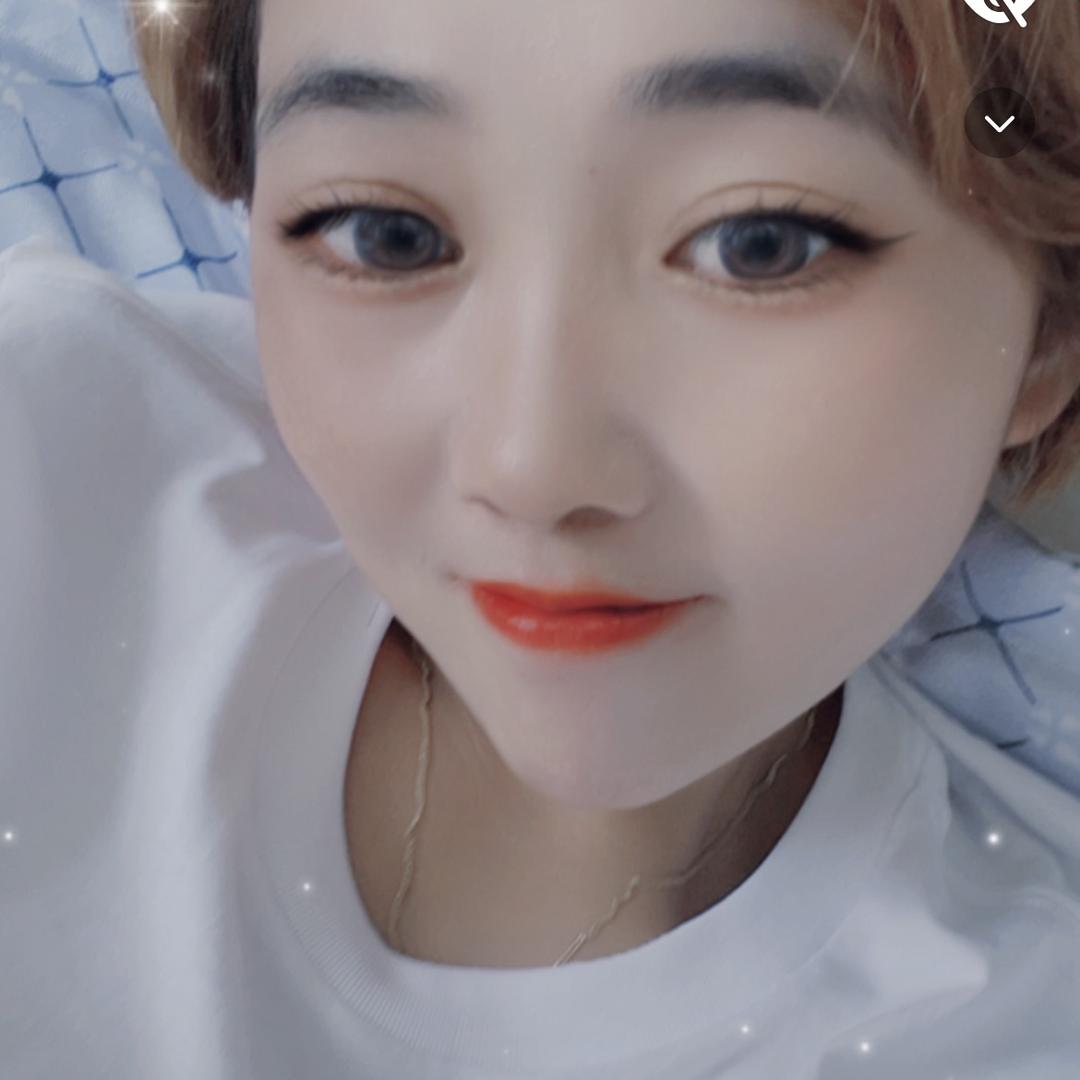
Task: Tap the down chevron button
Action: [999, 123]
